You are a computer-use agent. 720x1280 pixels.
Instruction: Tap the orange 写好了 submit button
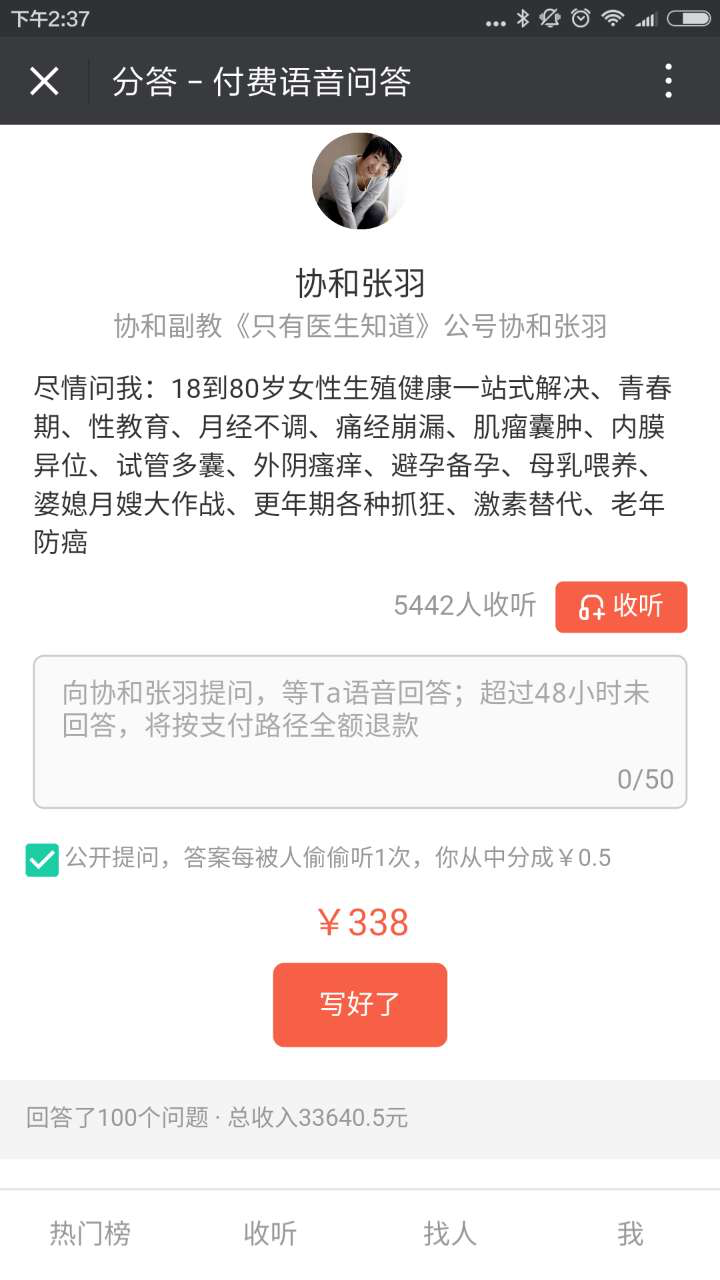click(360, 1004)
